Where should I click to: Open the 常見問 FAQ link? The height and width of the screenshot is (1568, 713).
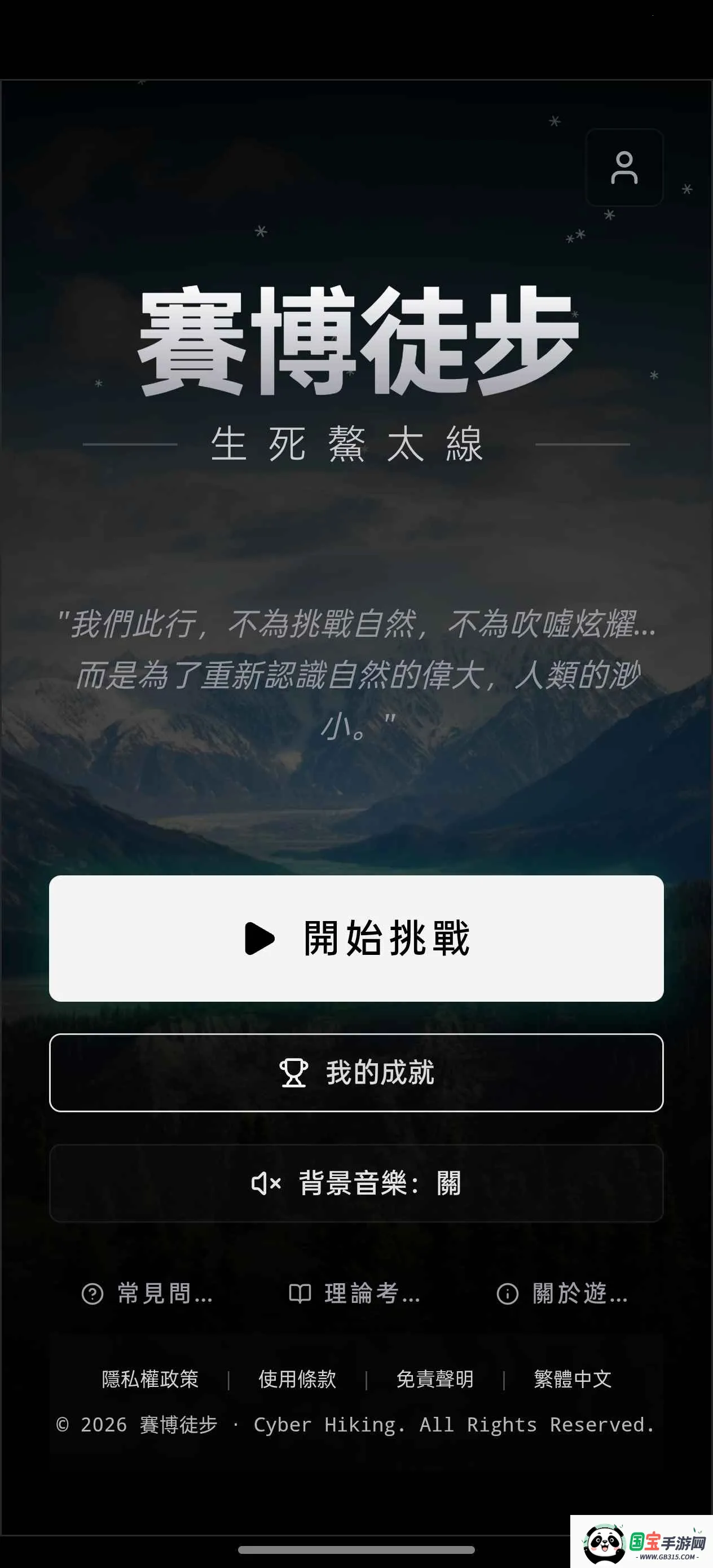[148, 1293]
